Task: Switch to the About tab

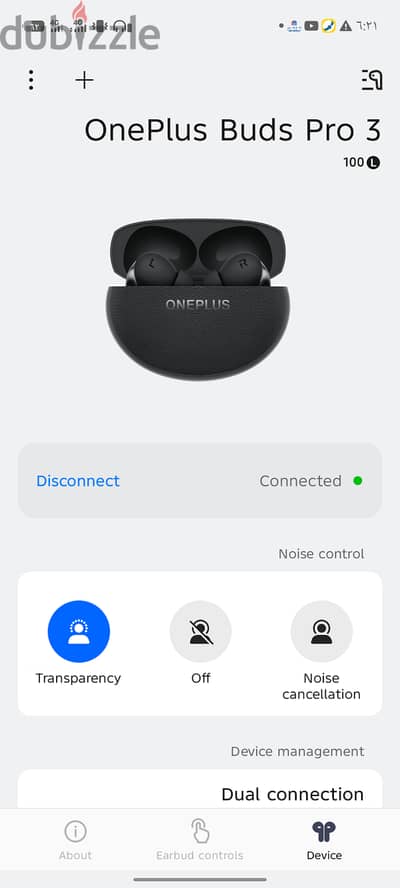Action: (75, 840)
